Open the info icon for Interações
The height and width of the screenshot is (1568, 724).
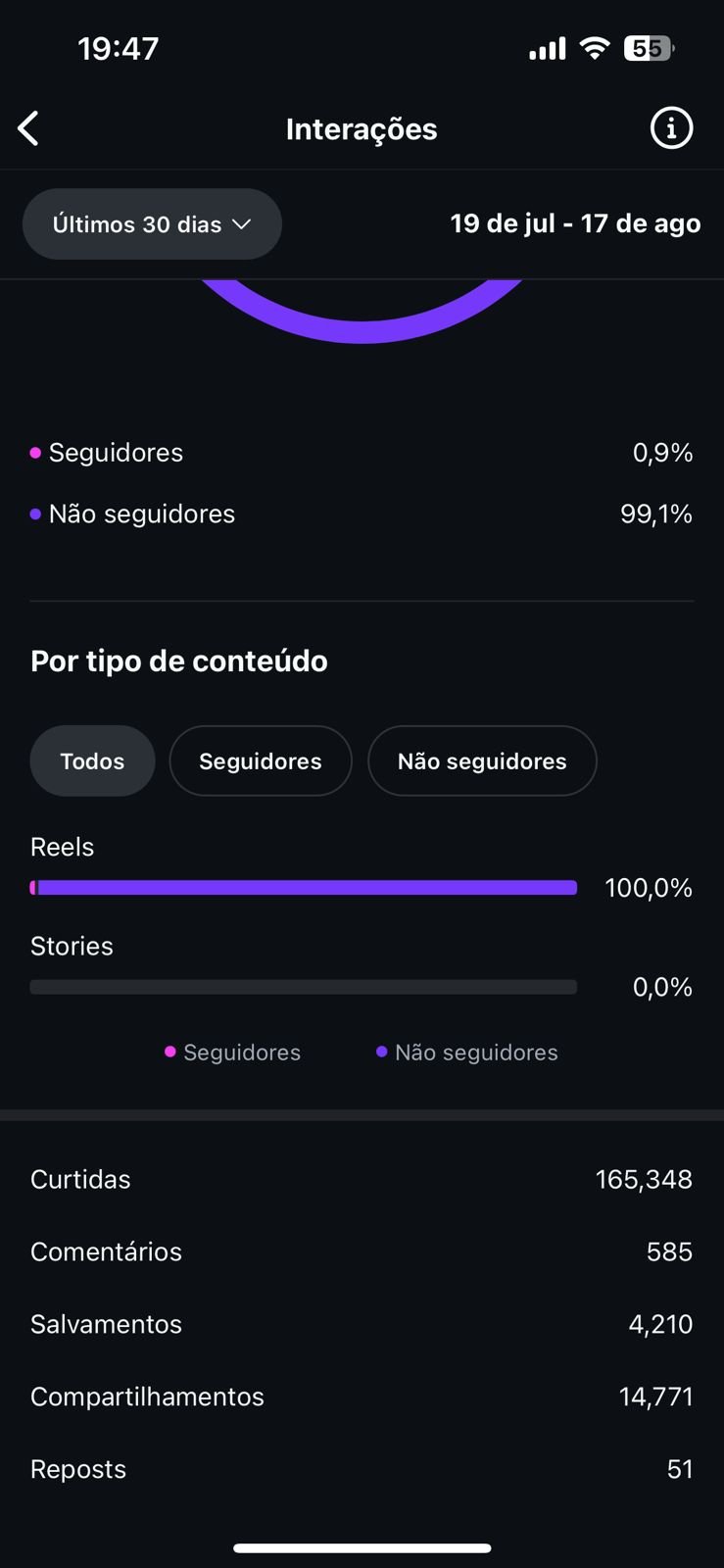pos(671,128)
